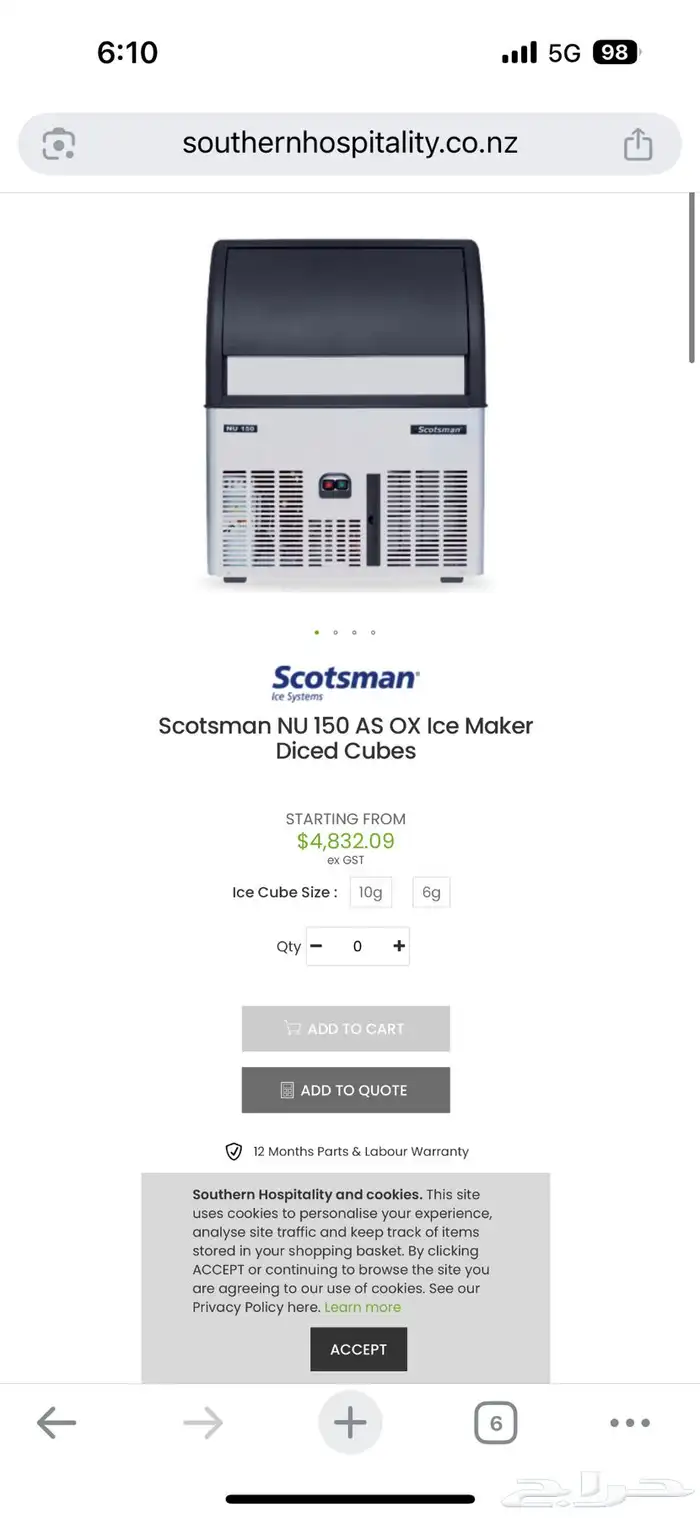Image resolution: width=700 pixels, height=1518 pixels.
Task: Accept the cookies notice
Action: point(358,1349)
